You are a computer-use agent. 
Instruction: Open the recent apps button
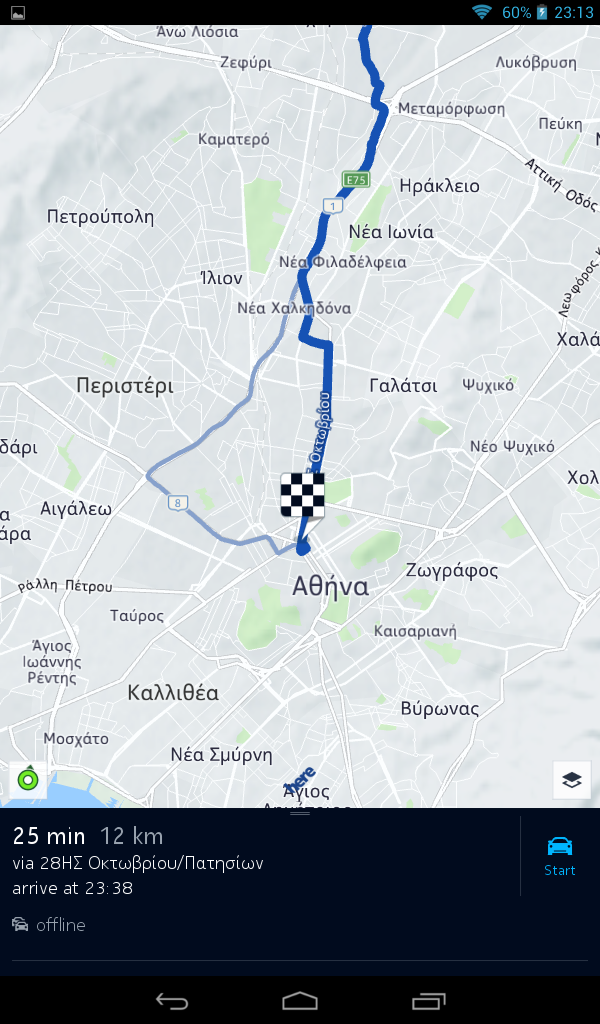428,1000
